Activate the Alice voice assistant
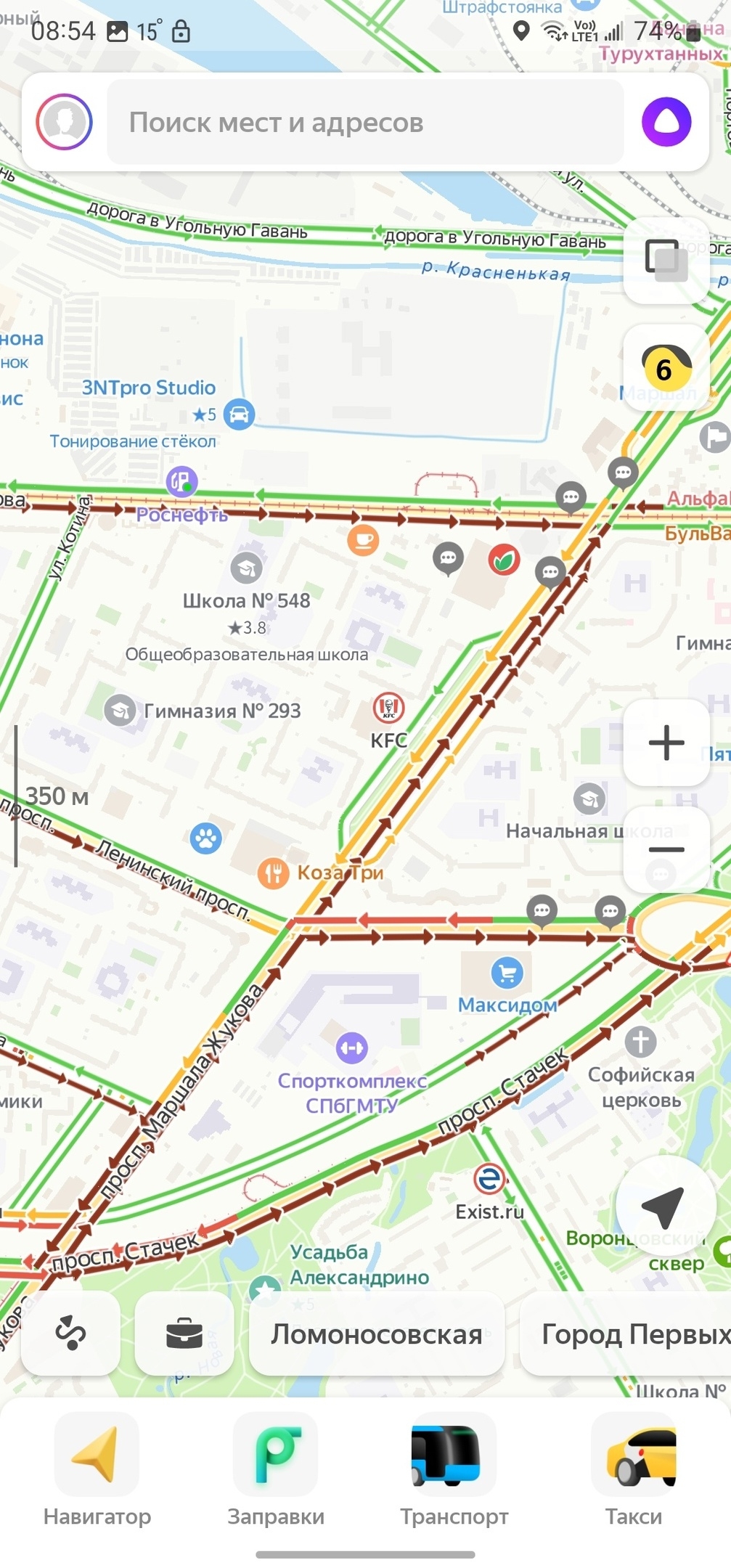This screenshot has height=1568, width=731. pos(666,122)
